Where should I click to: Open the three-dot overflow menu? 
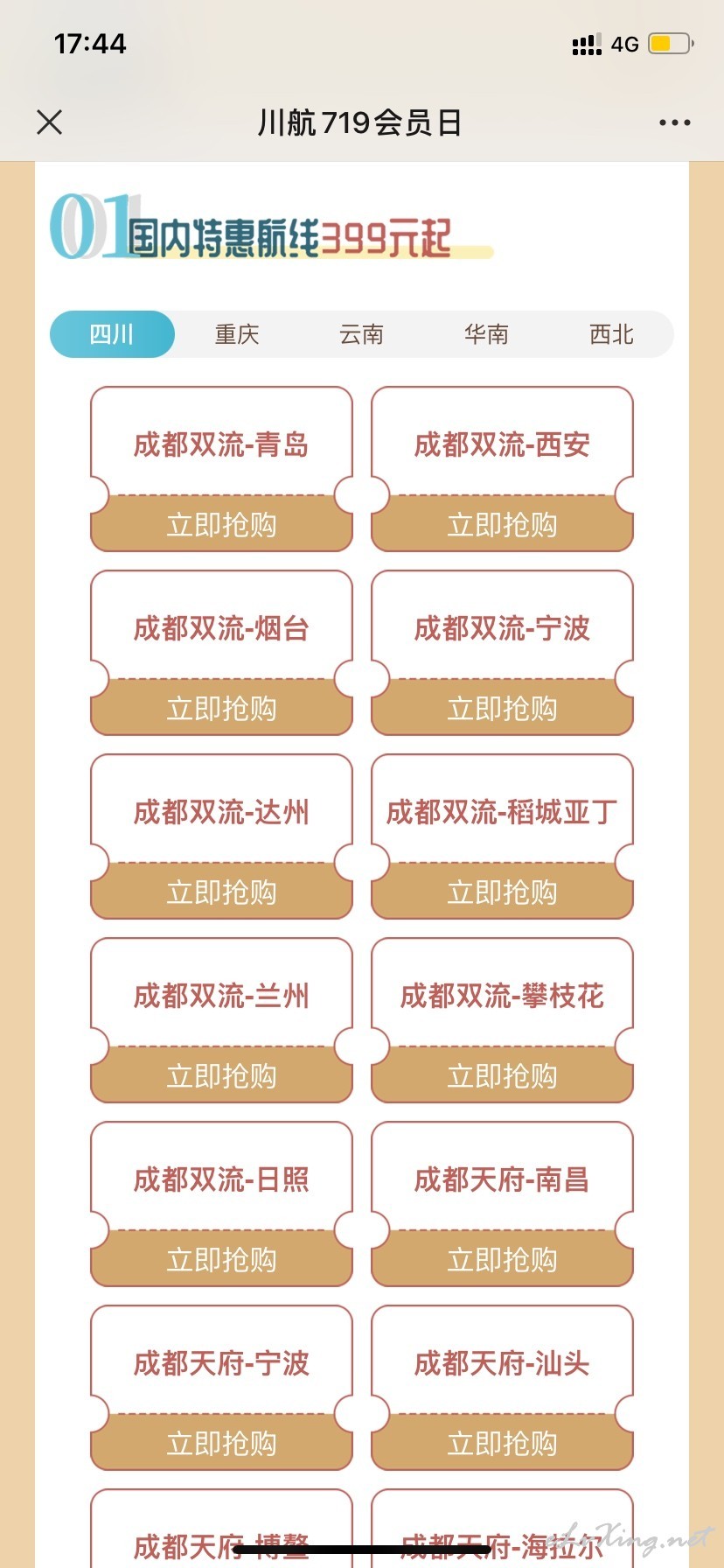tap(674, 122)
